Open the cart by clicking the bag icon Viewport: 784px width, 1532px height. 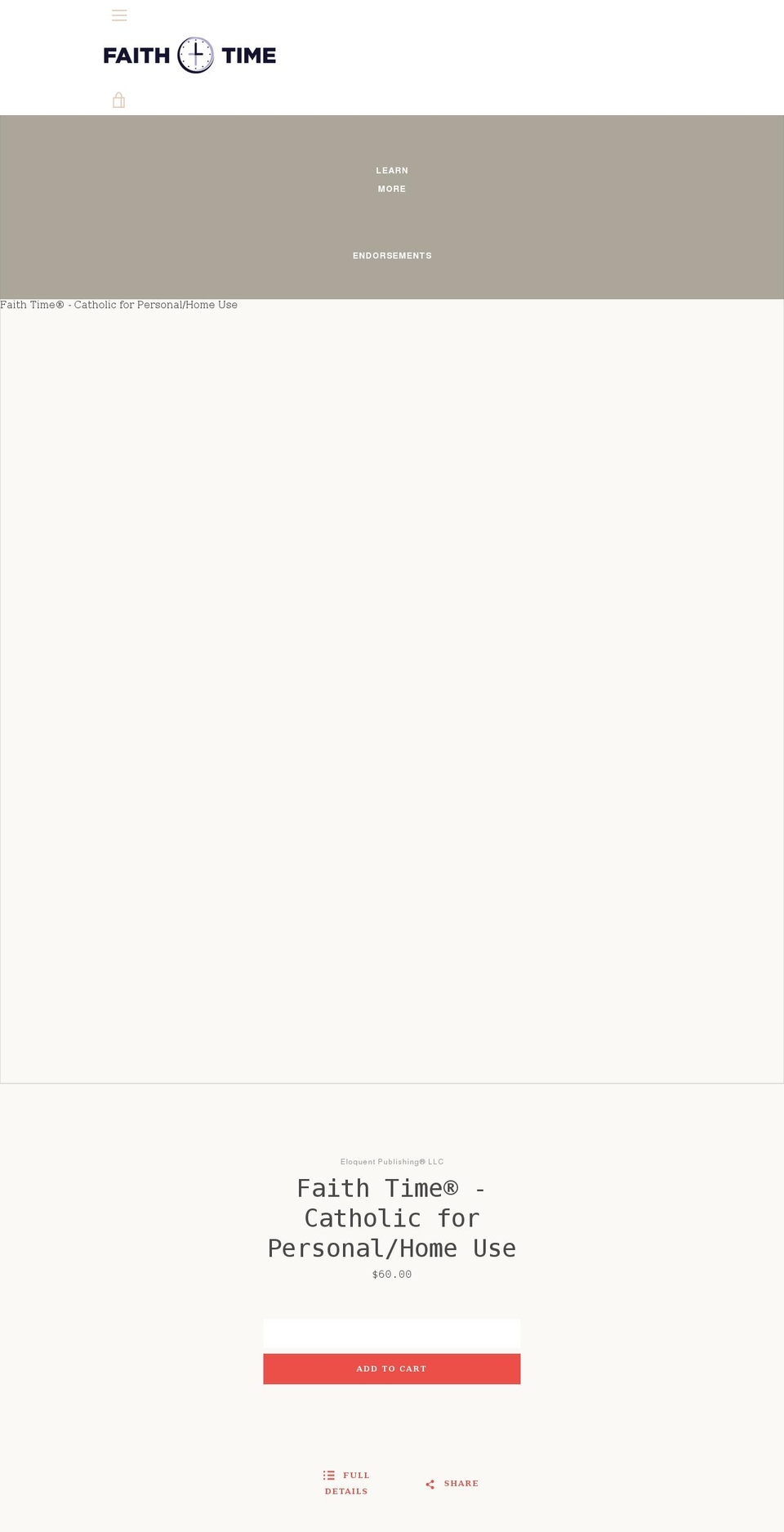pyautogui.click(x=119, y=100)
